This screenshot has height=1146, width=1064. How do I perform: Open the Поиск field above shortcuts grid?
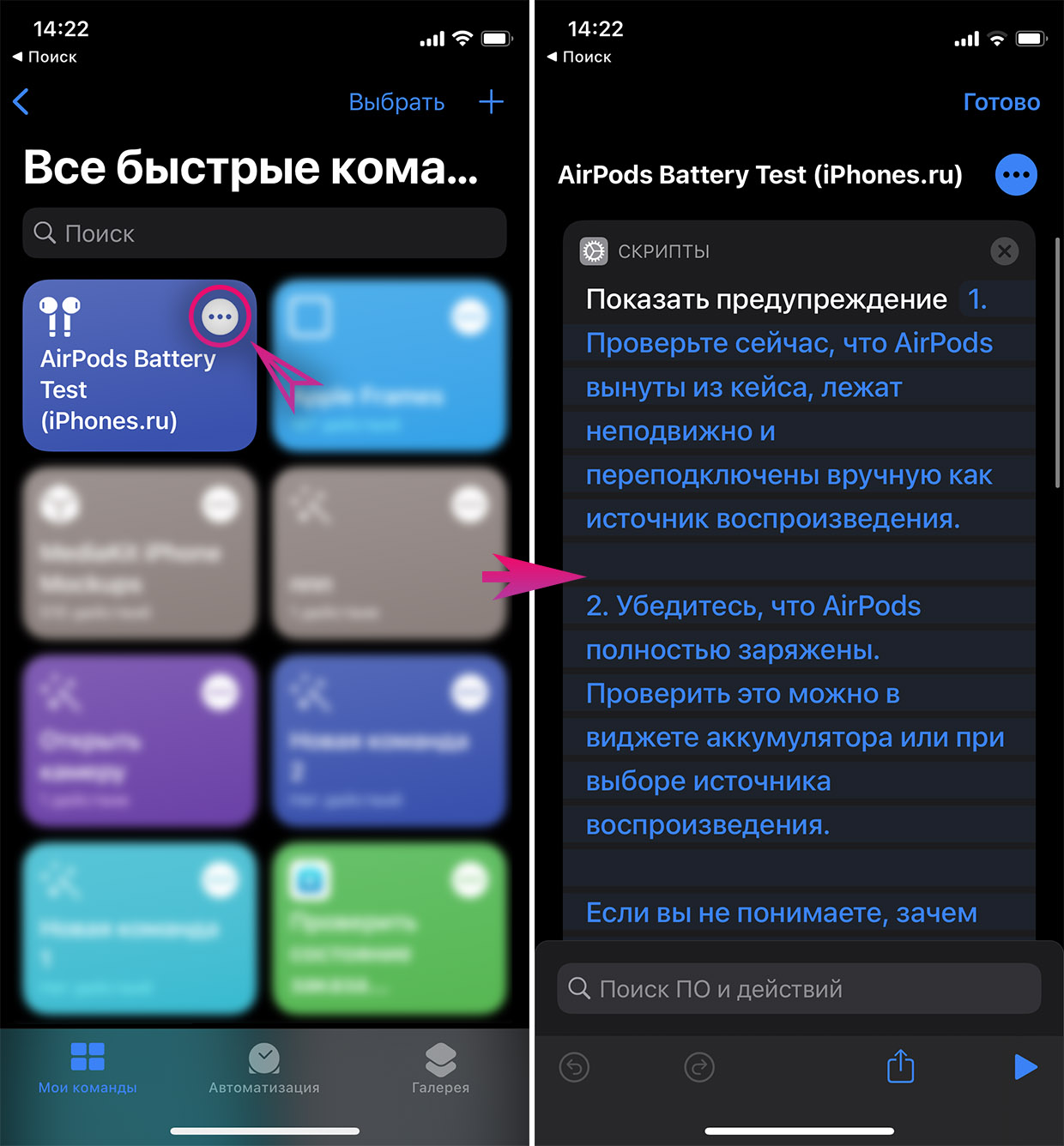click(264, 233)
